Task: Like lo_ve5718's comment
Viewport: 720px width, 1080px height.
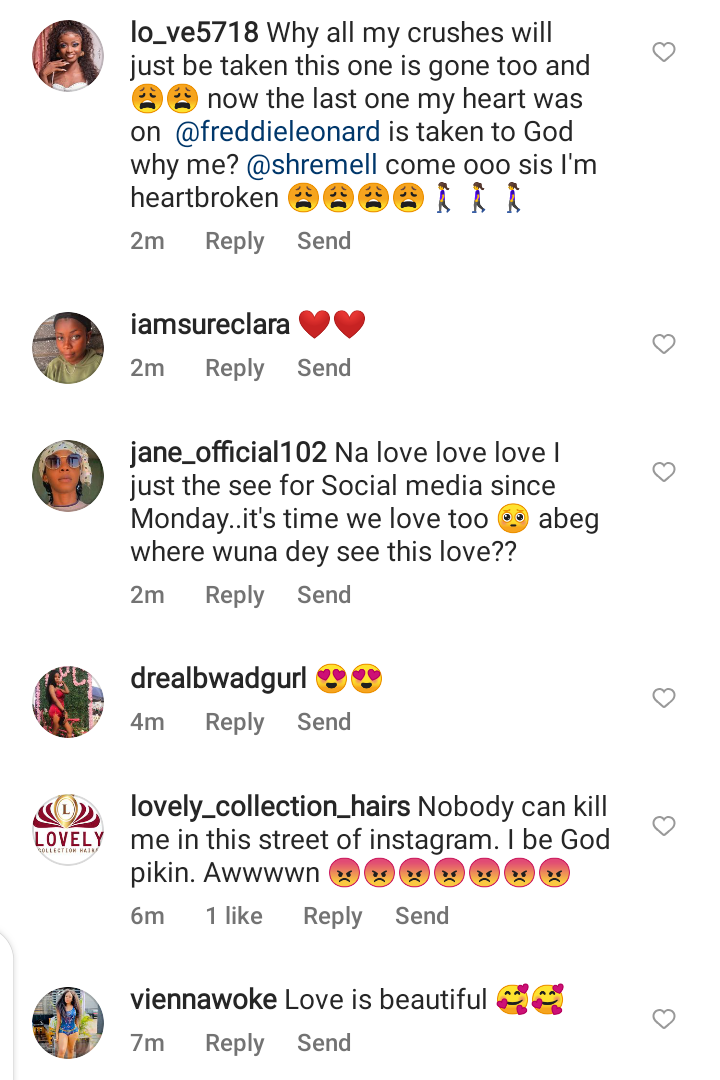Action: point(664,52)
